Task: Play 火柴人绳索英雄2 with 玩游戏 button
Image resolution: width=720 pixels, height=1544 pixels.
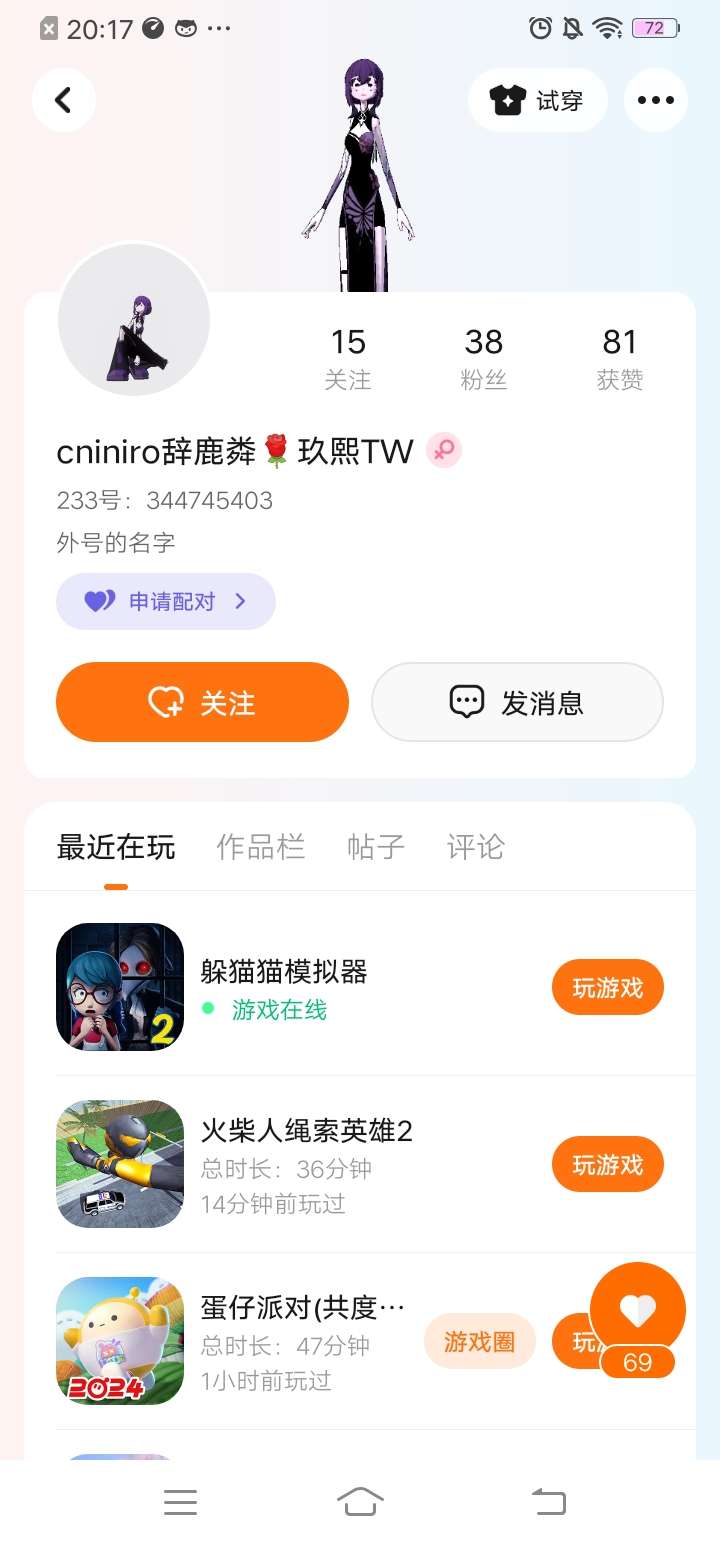Action: point(608,1165)
